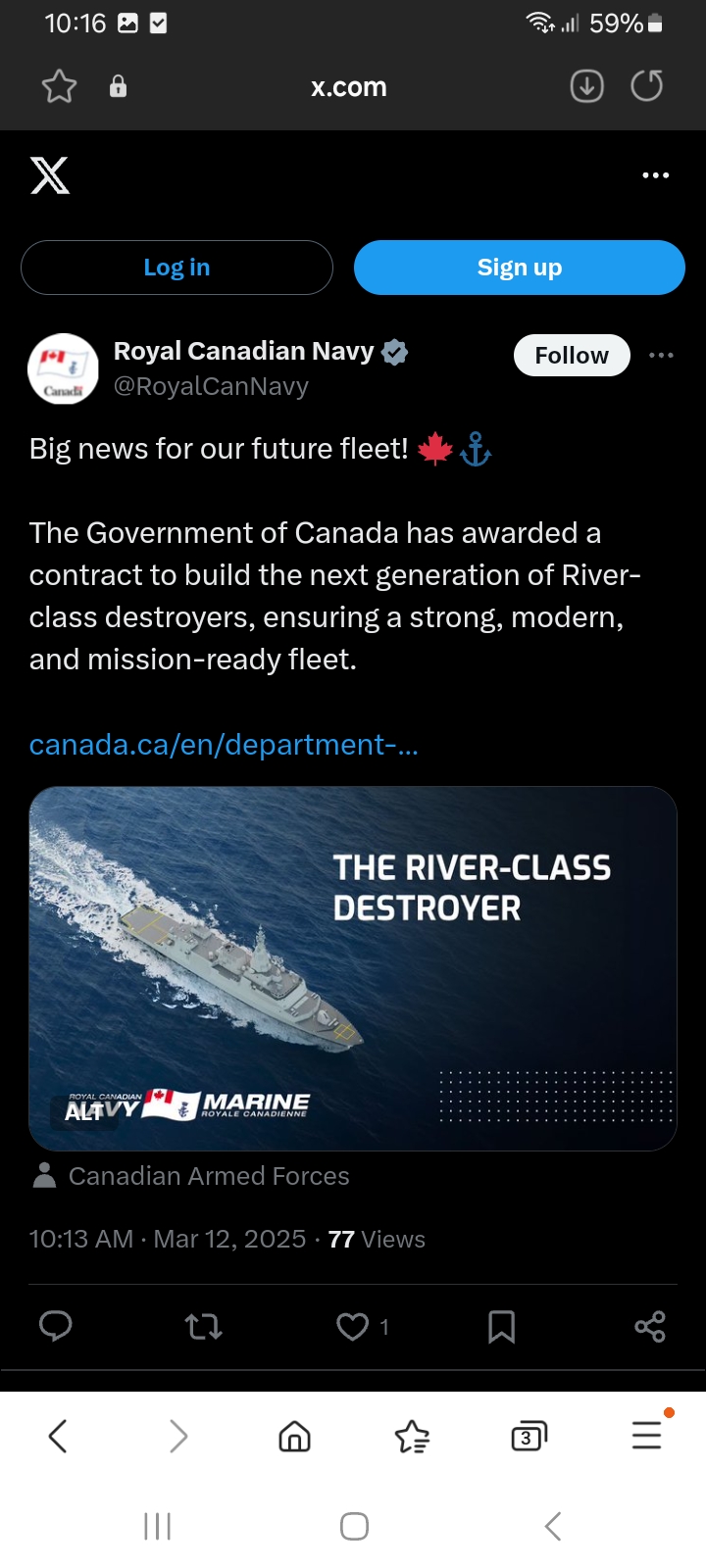Screen dimensions: 706x1568
Task: Repost the Royal Canadian Navy post
Action: 204,1327
